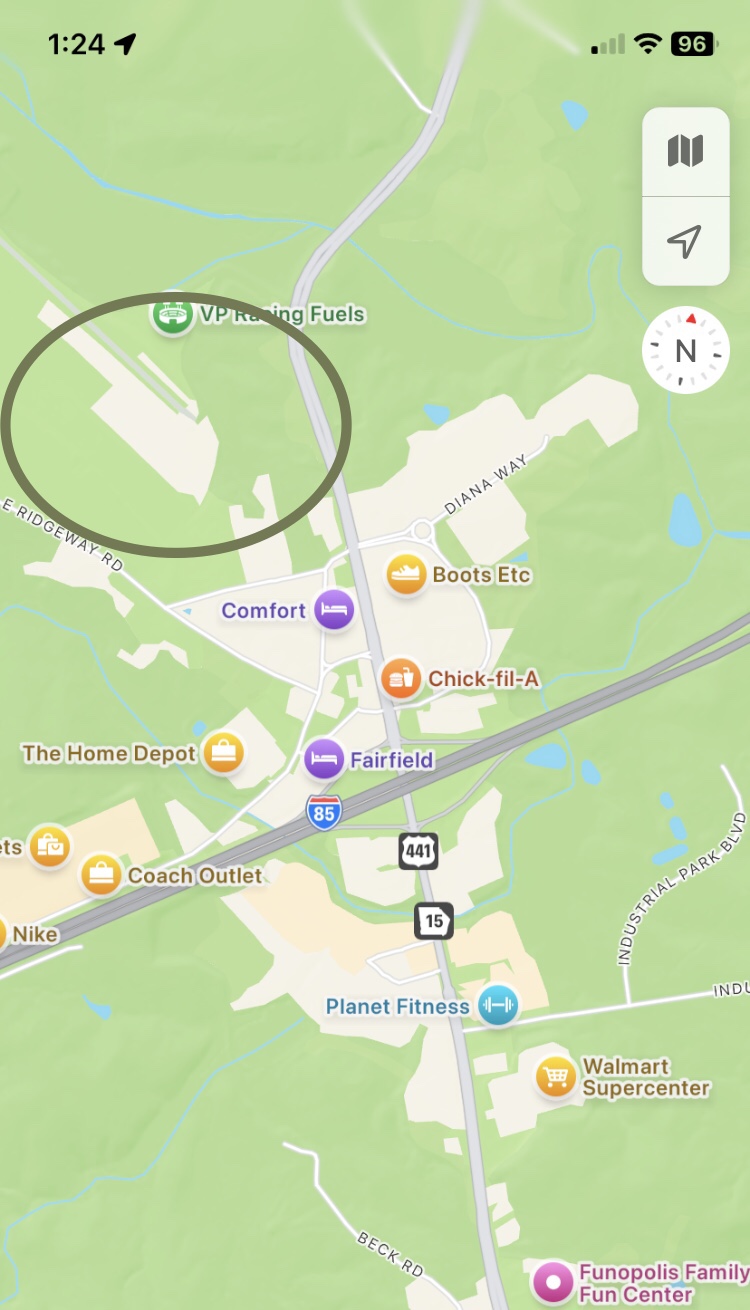
Task: Select the Chick-fil-A restaurant pin
Action: tap(401, 679)
